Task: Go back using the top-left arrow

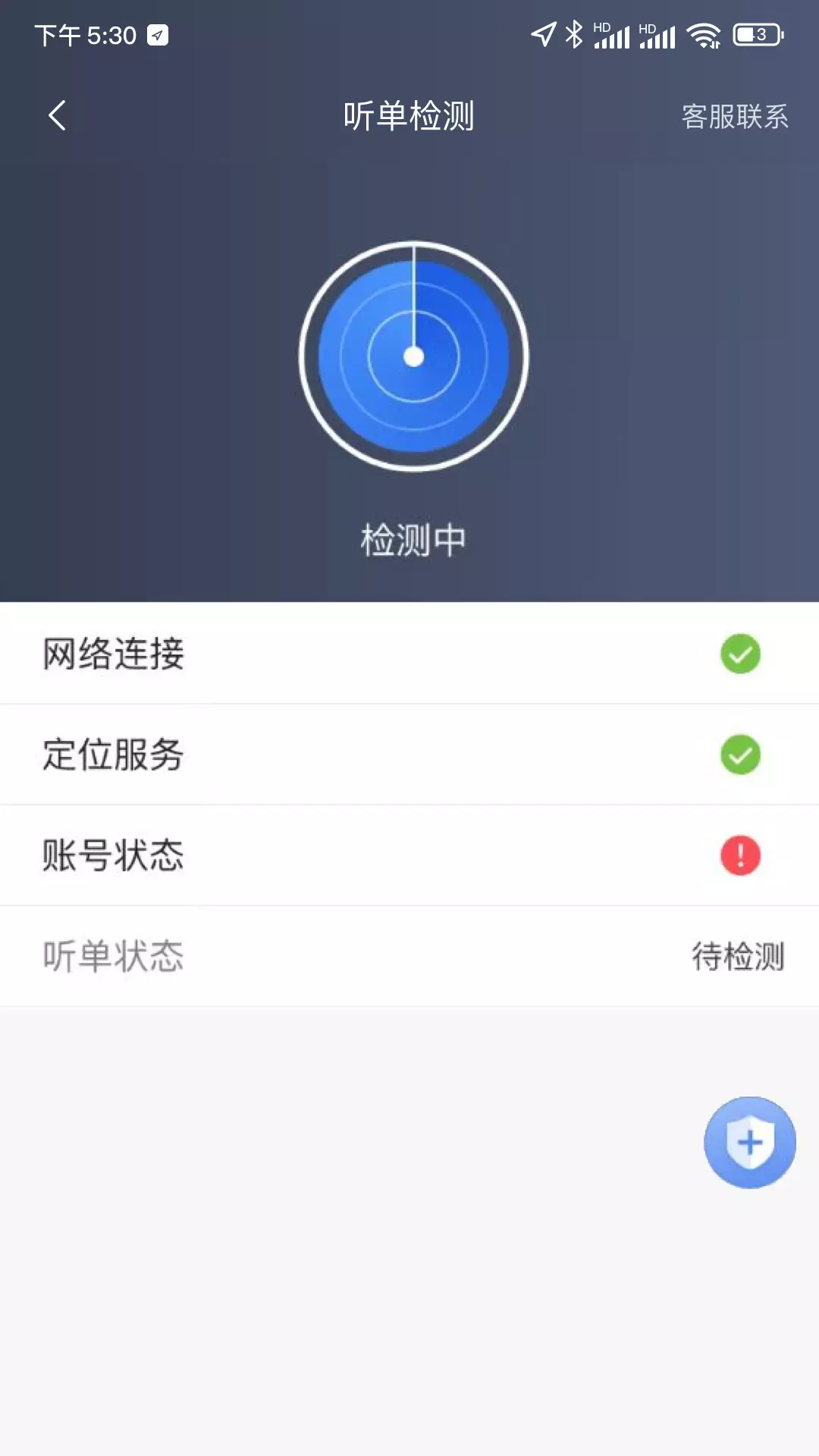Action: pos(57,116)
